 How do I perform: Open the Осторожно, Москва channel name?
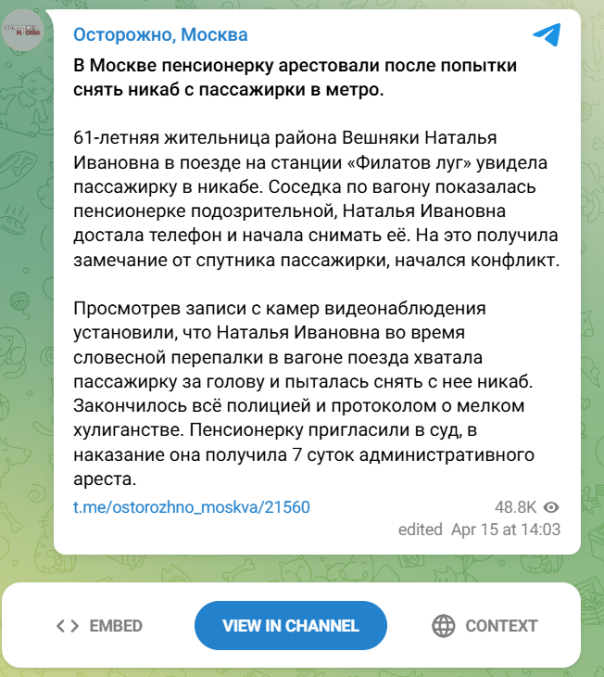point(160,35)
